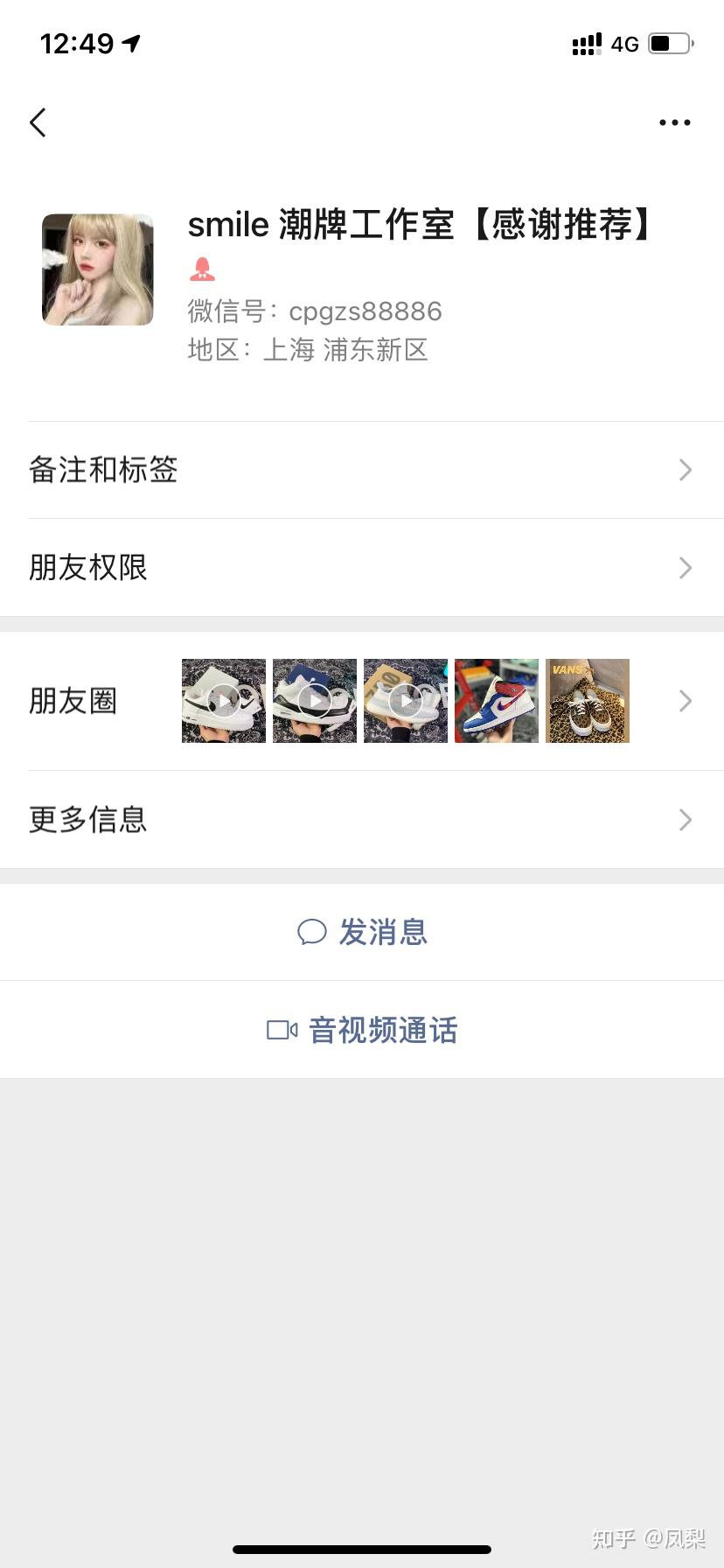
Task: Tap 发消息 to send a message
Action: coord(362,932)
